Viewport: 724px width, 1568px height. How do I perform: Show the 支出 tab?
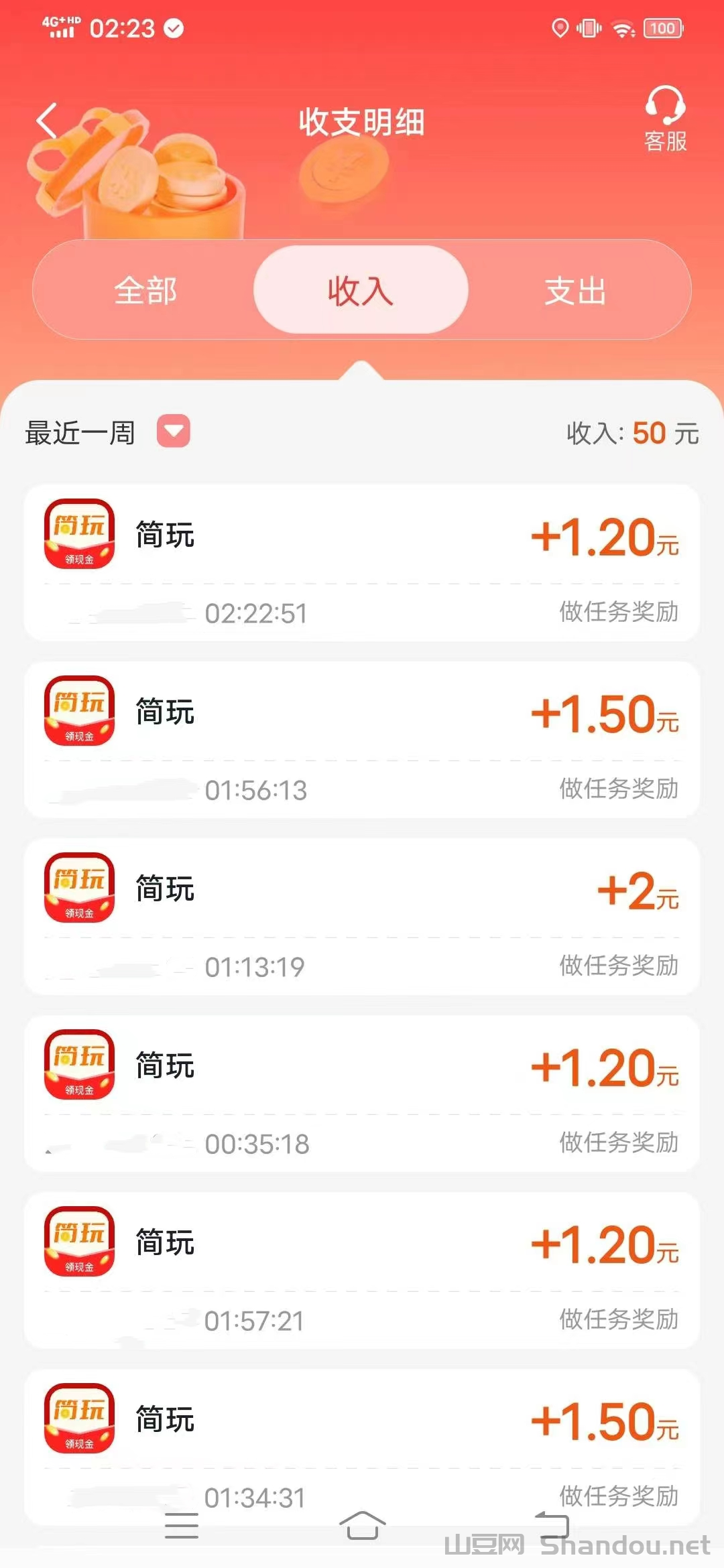coord(575,291)
